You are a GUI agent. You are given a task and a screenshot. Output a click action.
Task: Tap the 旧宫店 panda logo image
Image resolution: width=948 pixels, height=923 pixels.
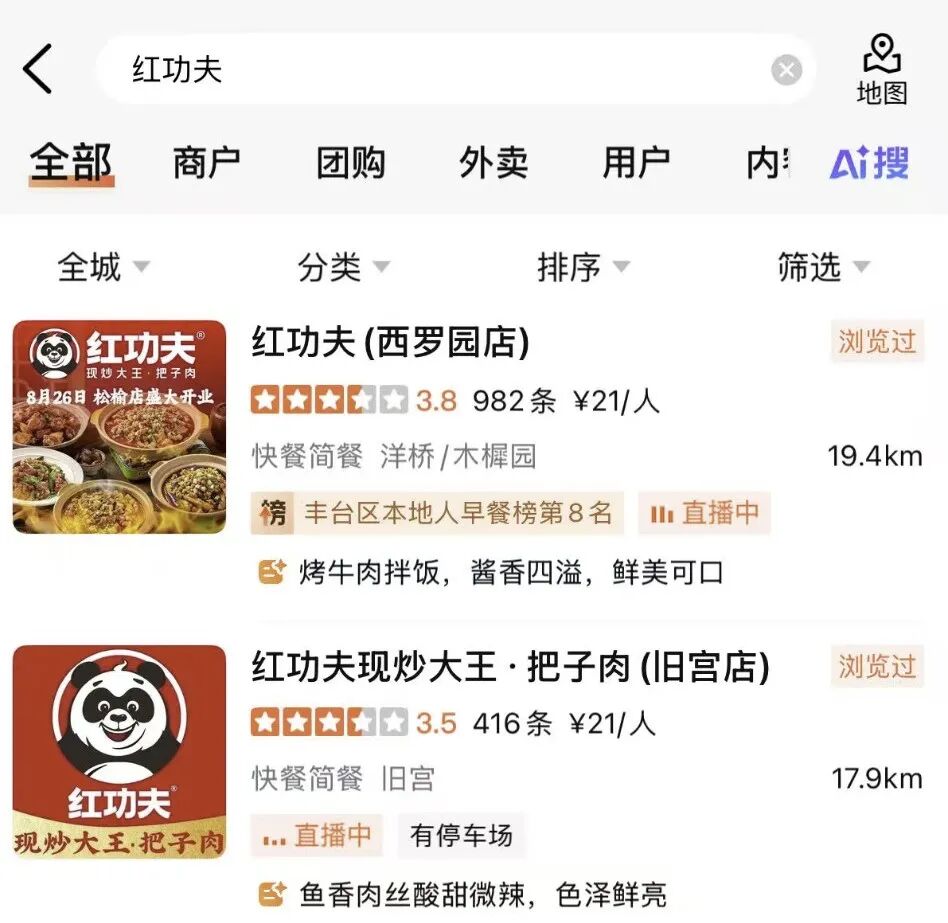click(120, 751)
